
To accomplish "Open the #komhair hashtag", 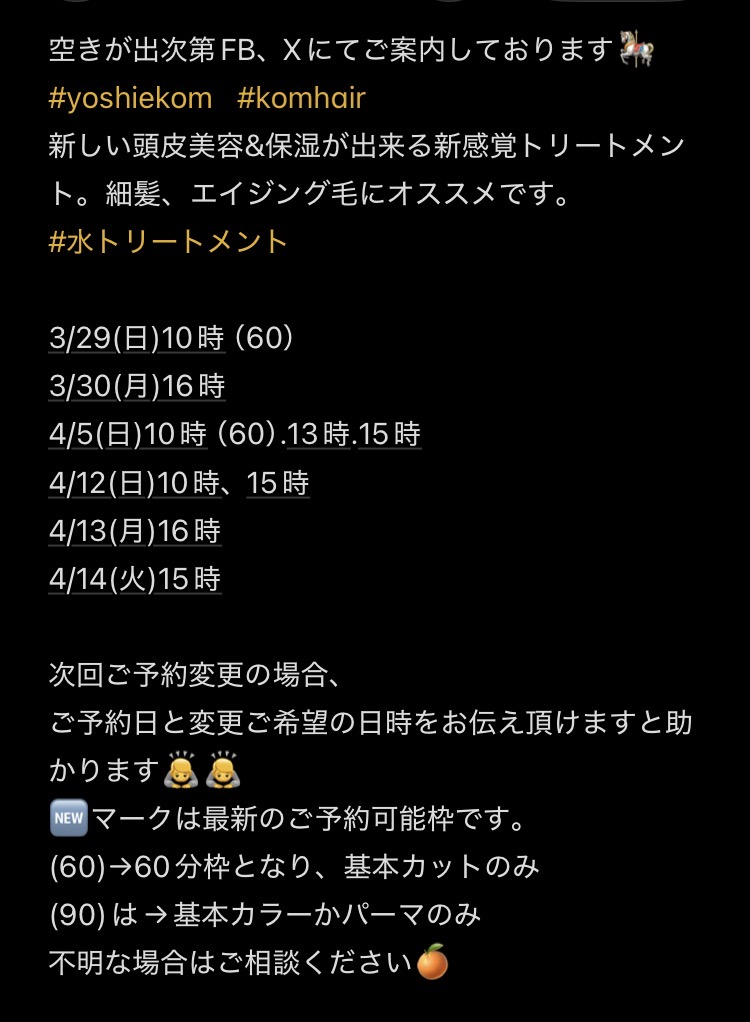I will click(x=302, y=99).
